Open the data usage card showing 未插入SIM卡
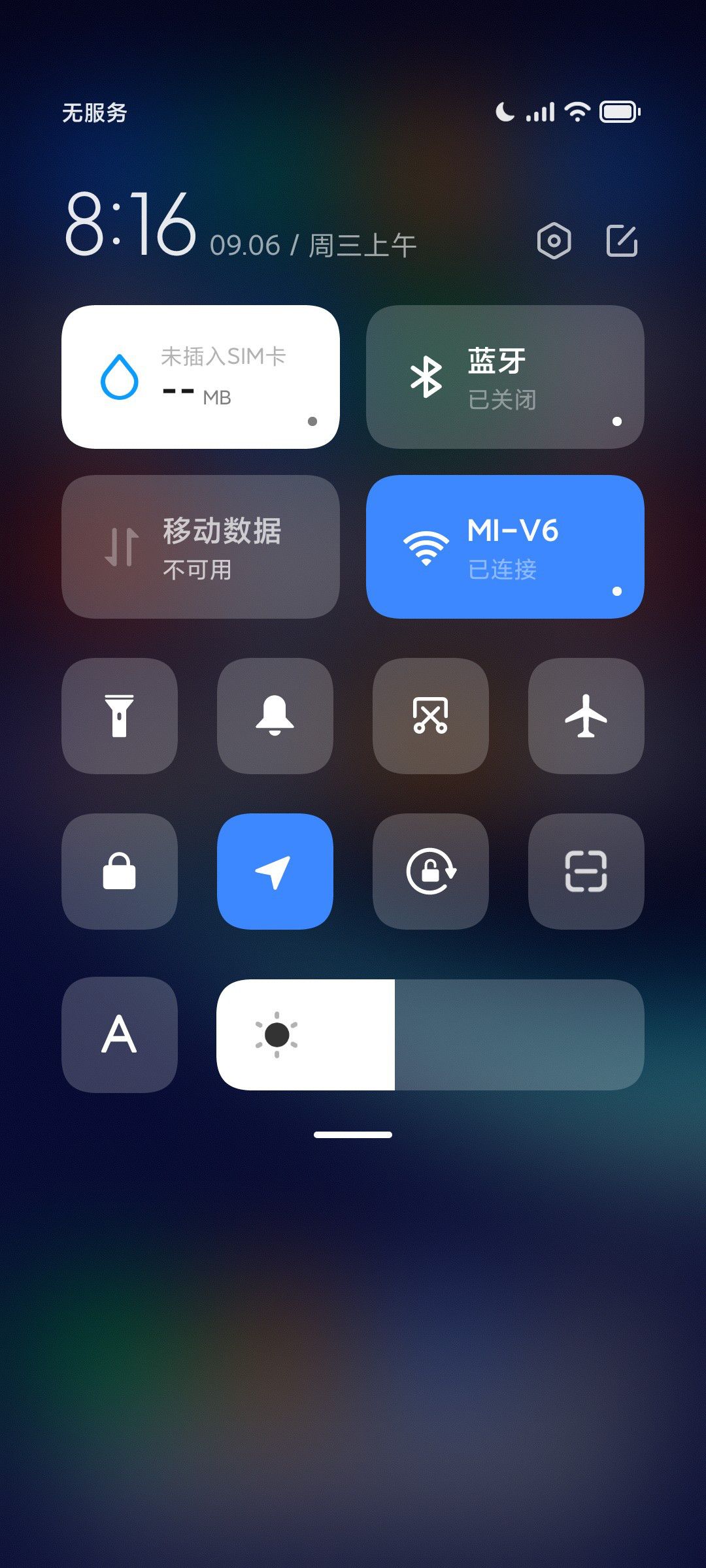Image resolution: width=706 pixels, height=1568 pixels. 201,377
